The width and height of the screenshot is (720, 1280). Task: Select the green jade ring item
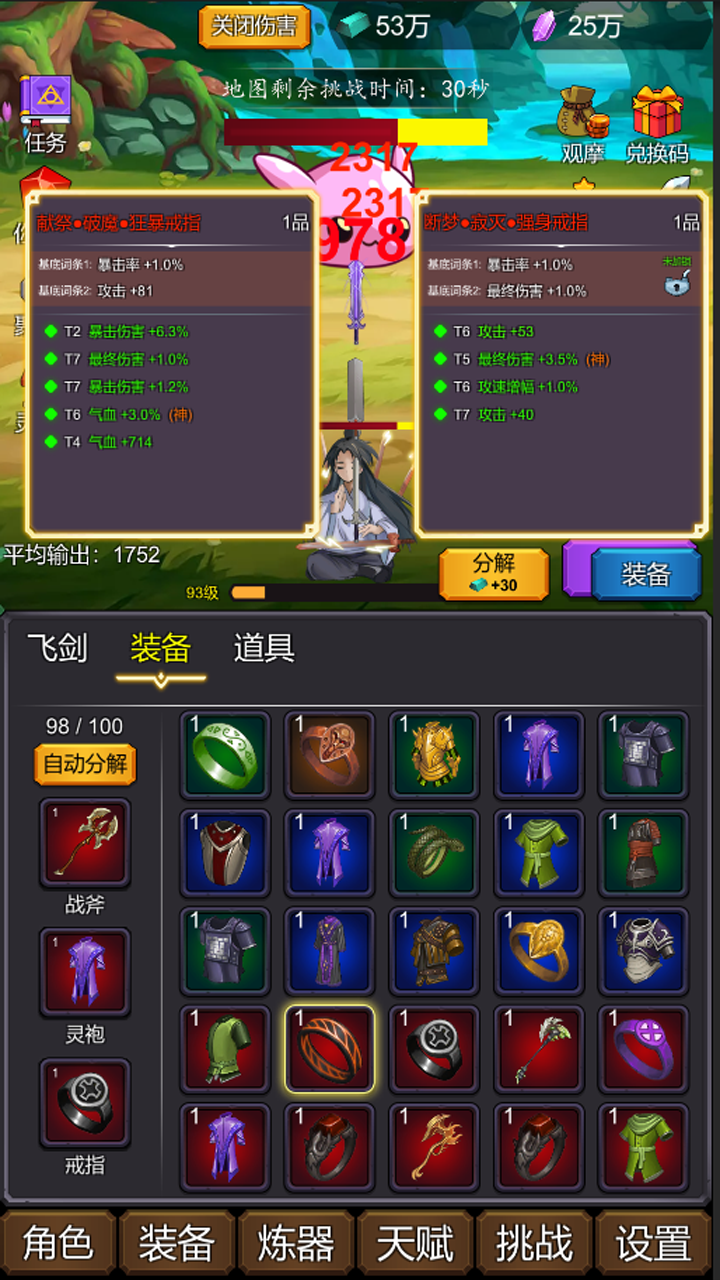[225, 757]
